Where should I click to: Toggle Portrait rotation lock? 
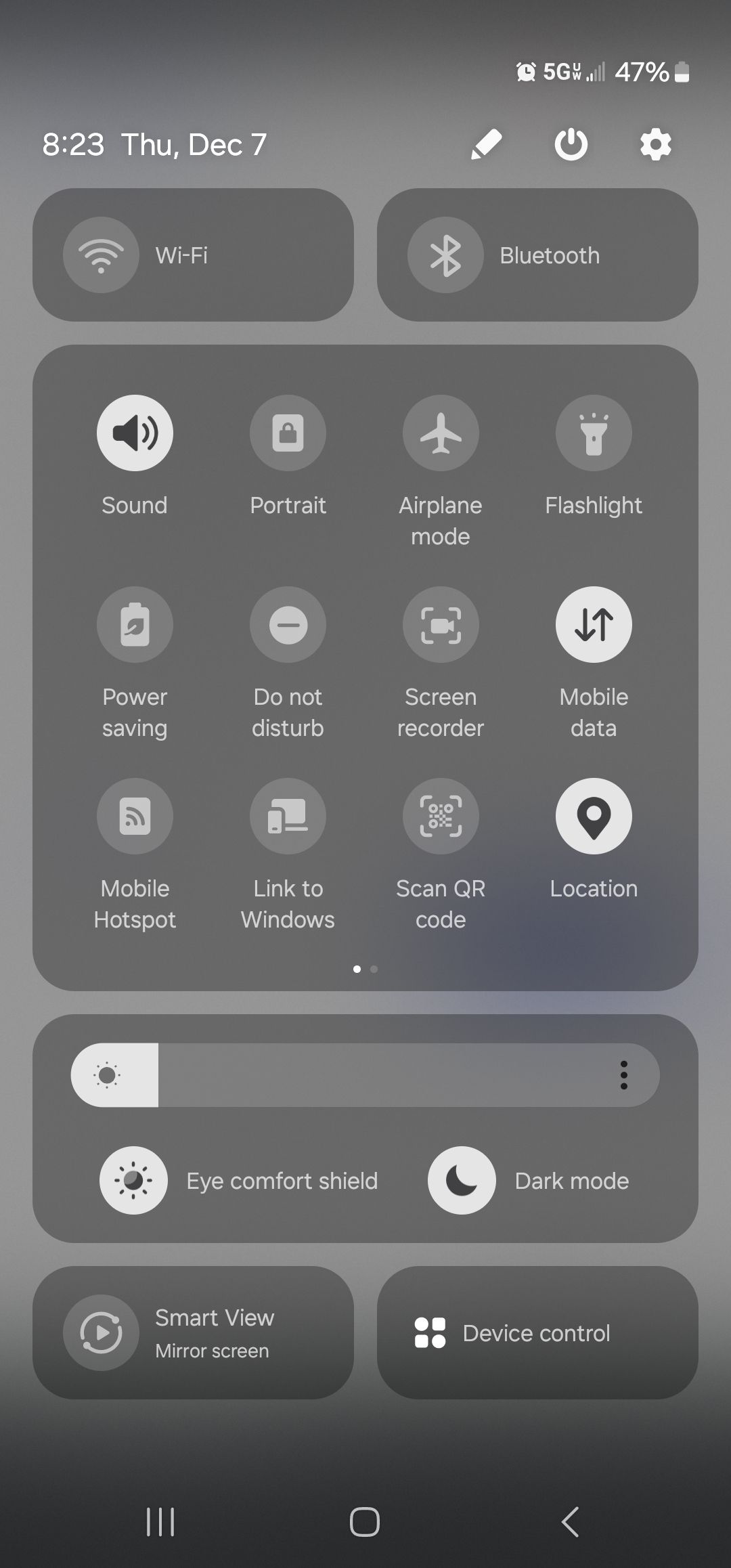(x=288, y=433)
